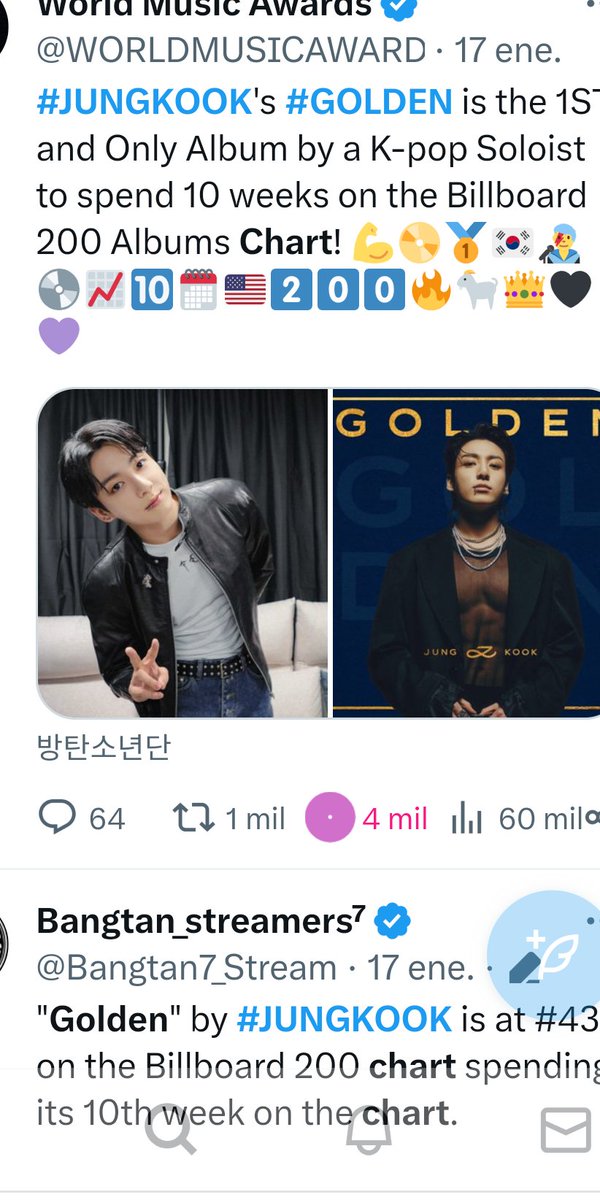This screenshot has width=600, height=1200.
Task: Switch to the Messages tab
Action: (565, 1131)
